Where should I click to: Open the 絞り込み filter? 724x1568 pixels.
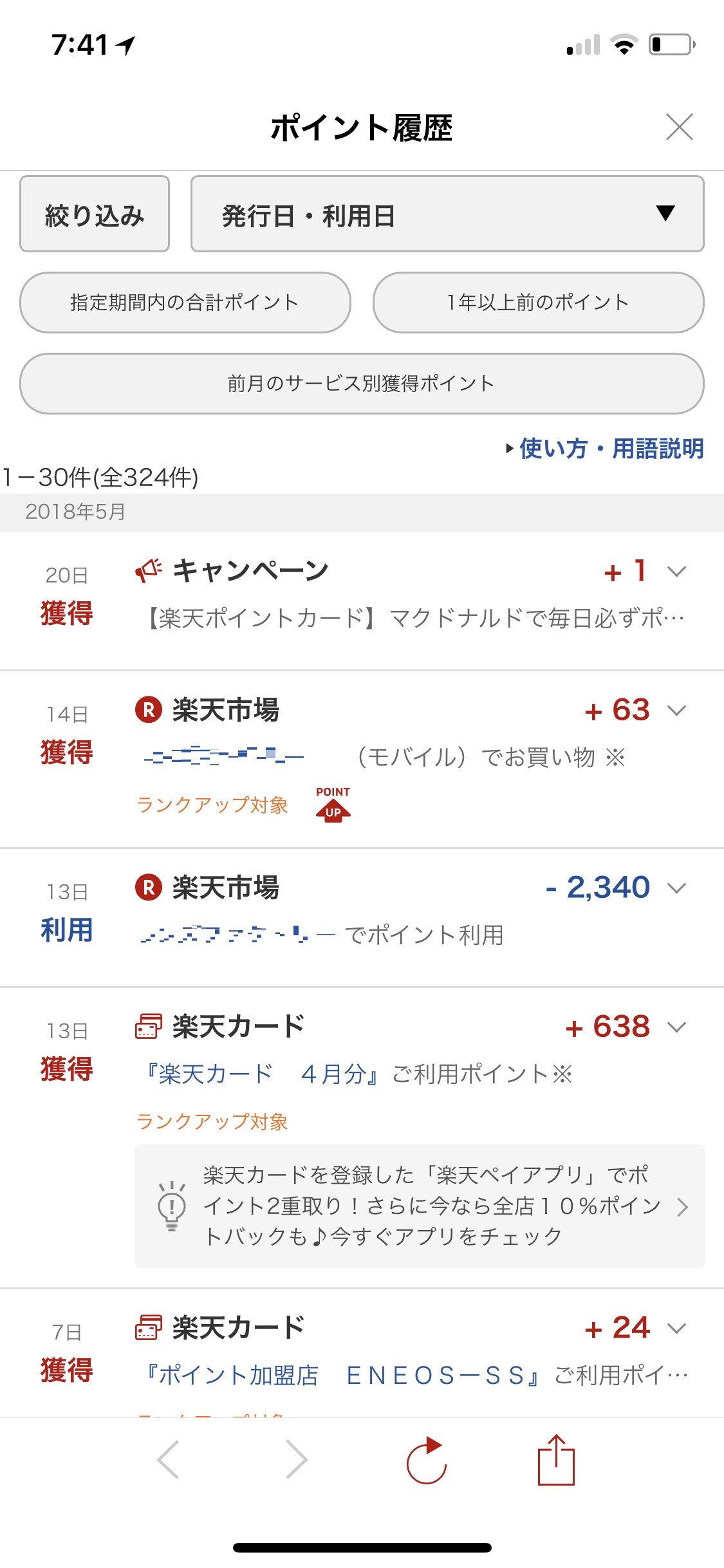(x=95, y=214)
